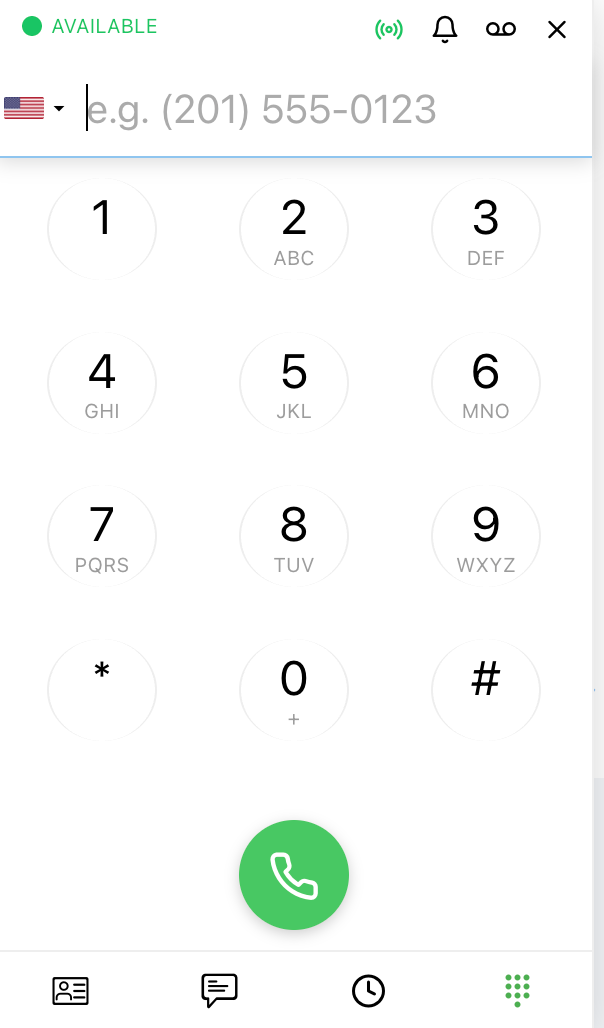Open the notifications bell

(x=445, y=29)
